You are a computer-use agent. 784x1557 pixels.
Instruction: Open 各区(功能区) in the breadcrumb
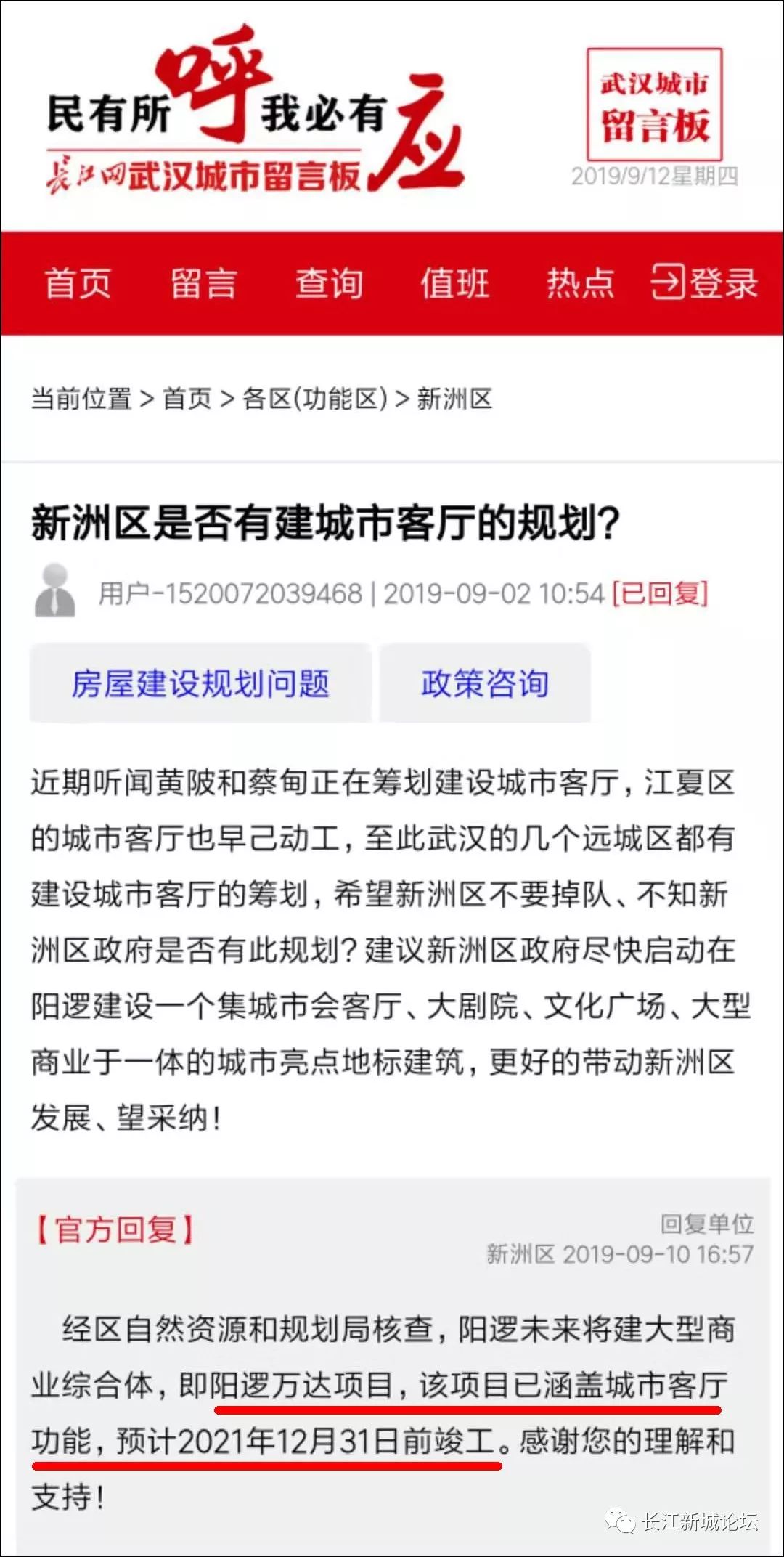tap(315, 399)
